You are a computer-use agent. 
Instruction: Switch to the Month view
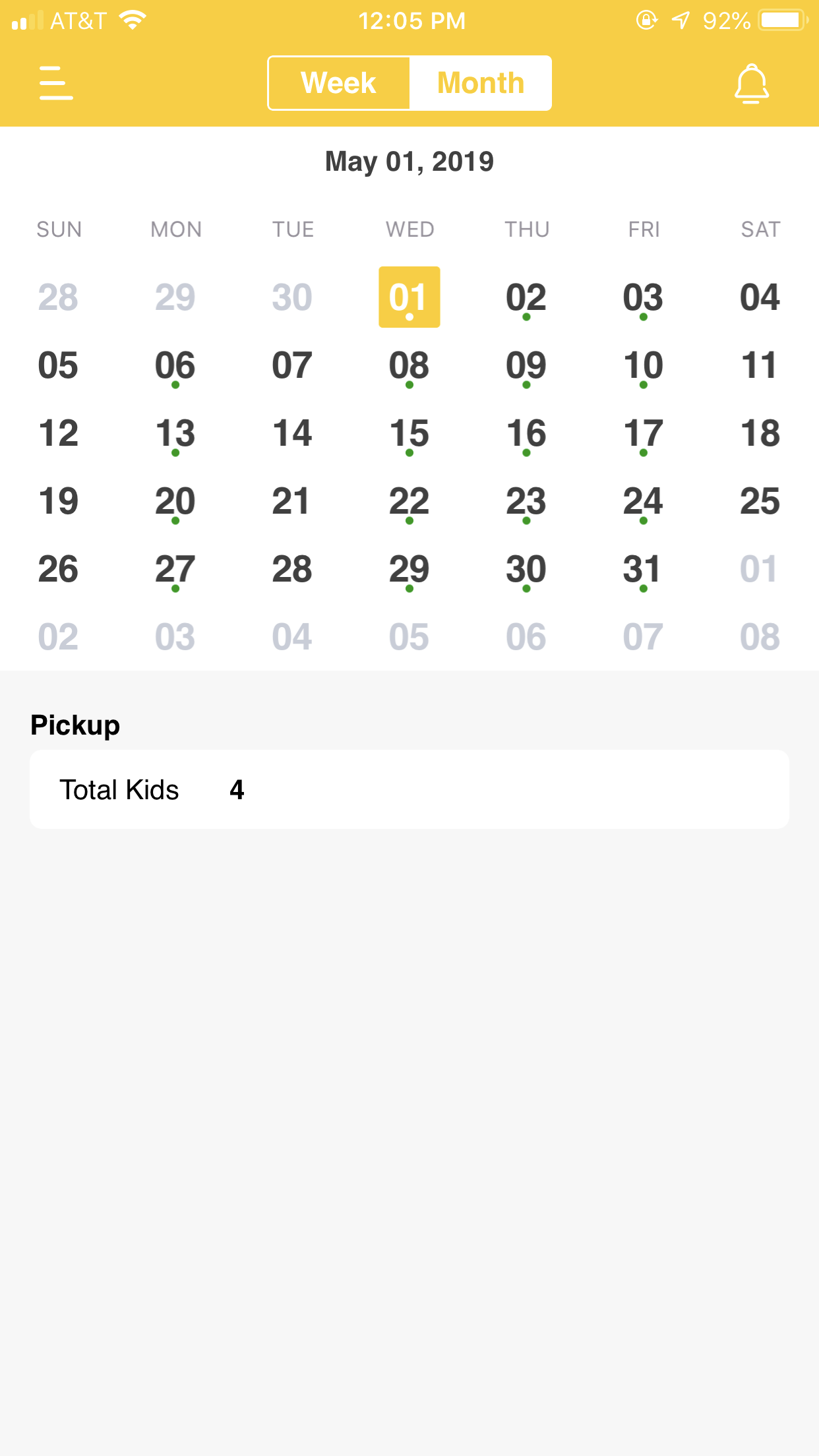pos(481,83)
